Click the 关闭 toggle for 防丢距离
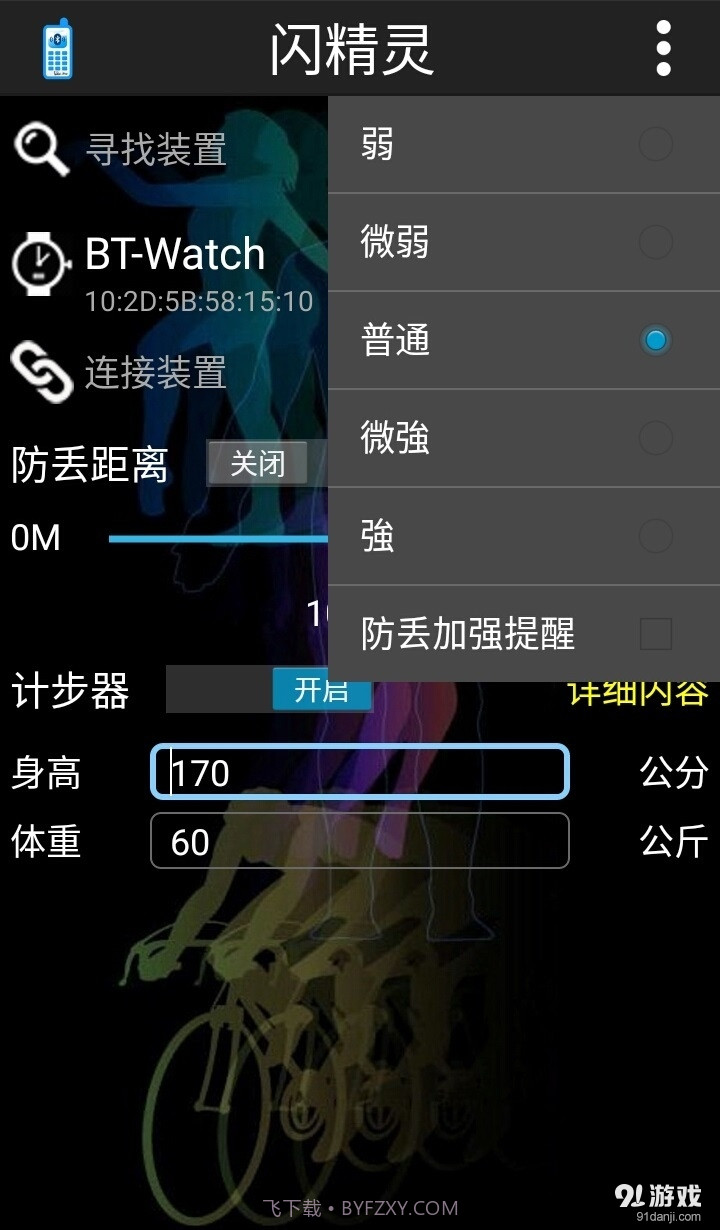The height and width of the screenshot is (1230, 720). click(257, 463)
